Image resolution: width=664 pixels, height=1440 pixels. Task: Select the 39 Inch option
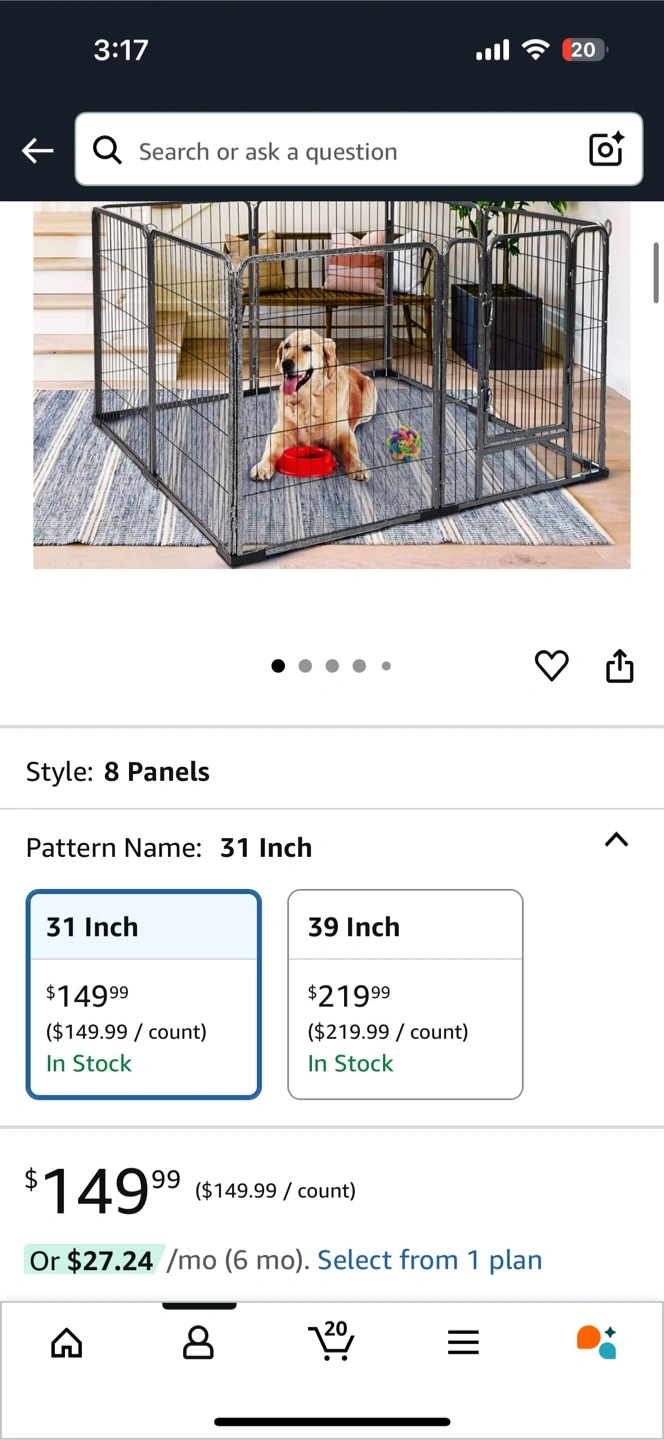[405, 995]
